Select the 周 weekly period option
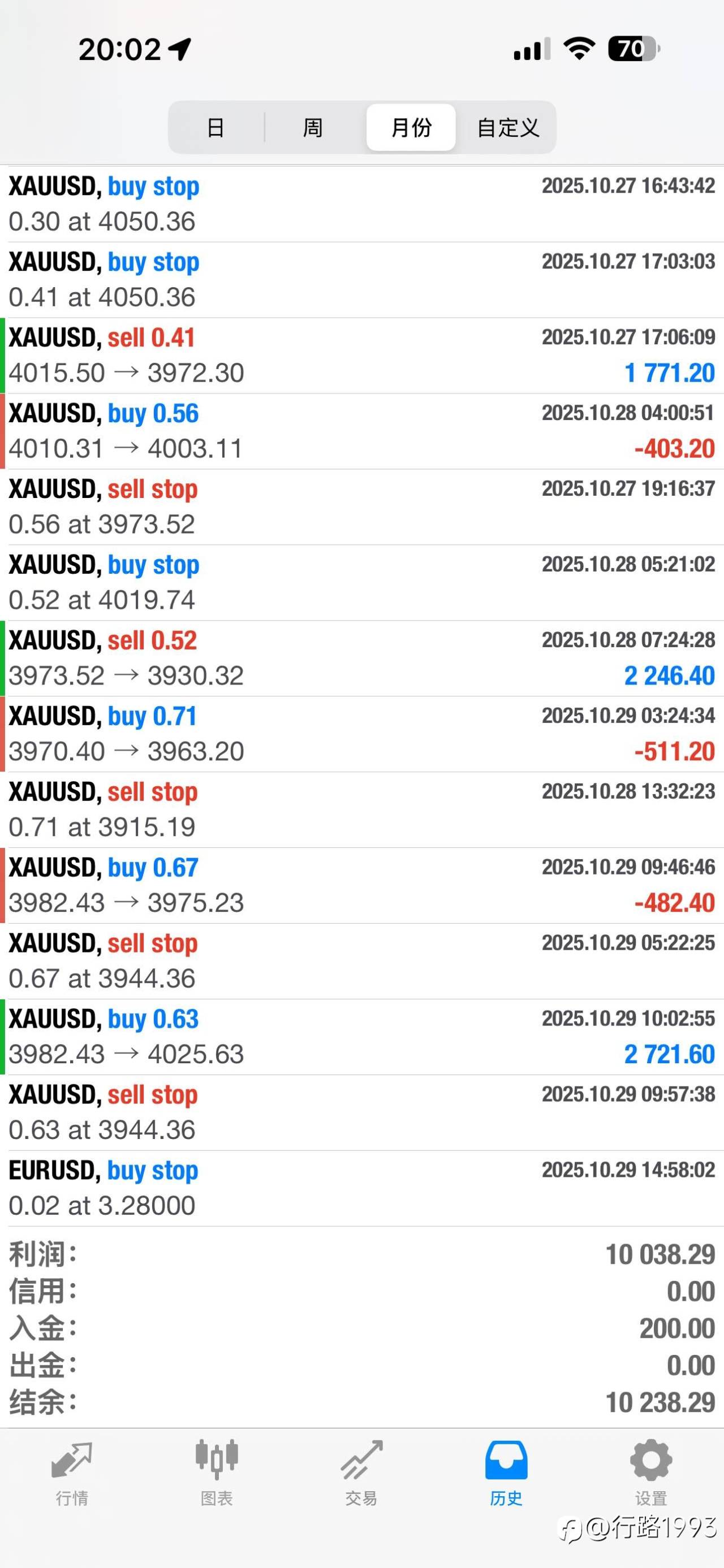This screenshot has height=1568, width=724. click(312, 128)
